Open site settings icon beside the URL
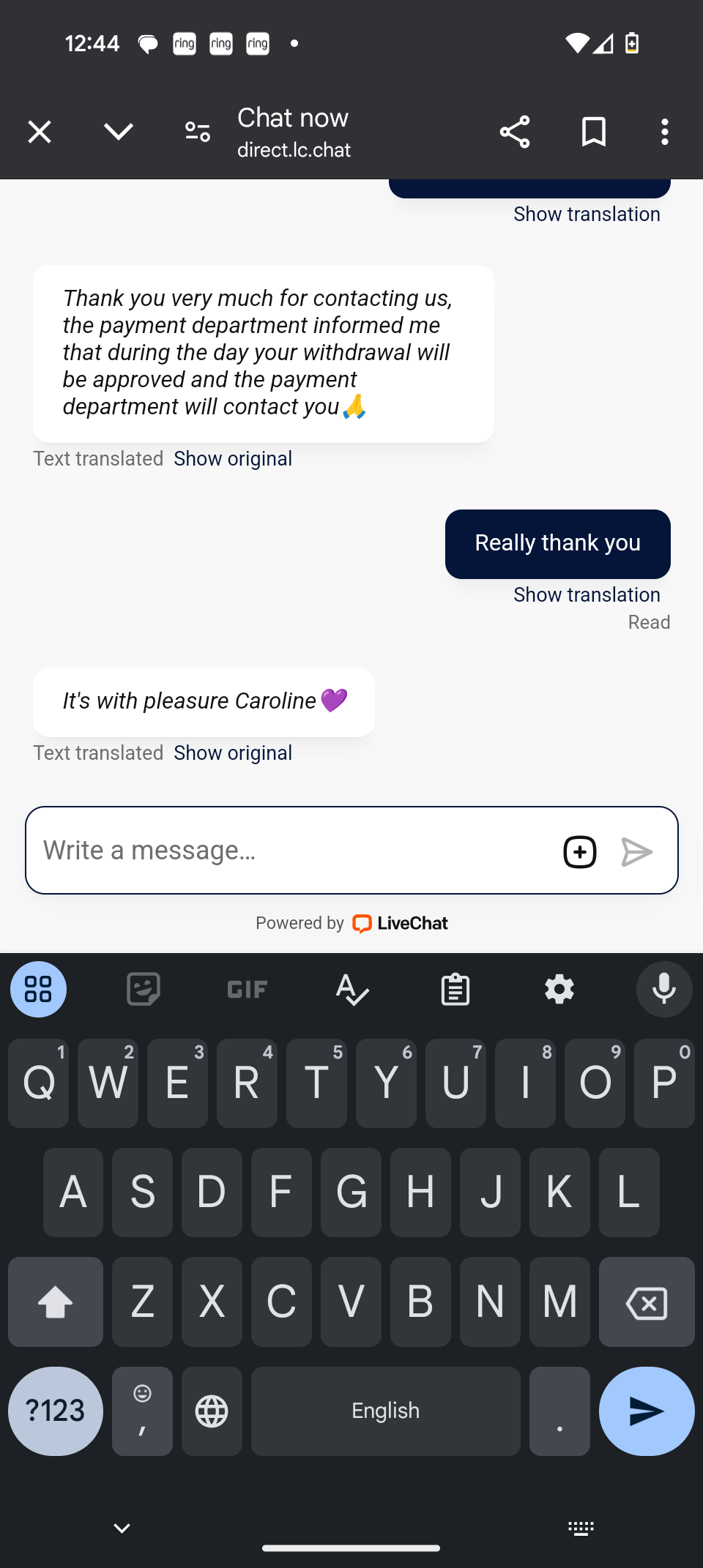The image size is (703, 1568). (x=198, y=132)
